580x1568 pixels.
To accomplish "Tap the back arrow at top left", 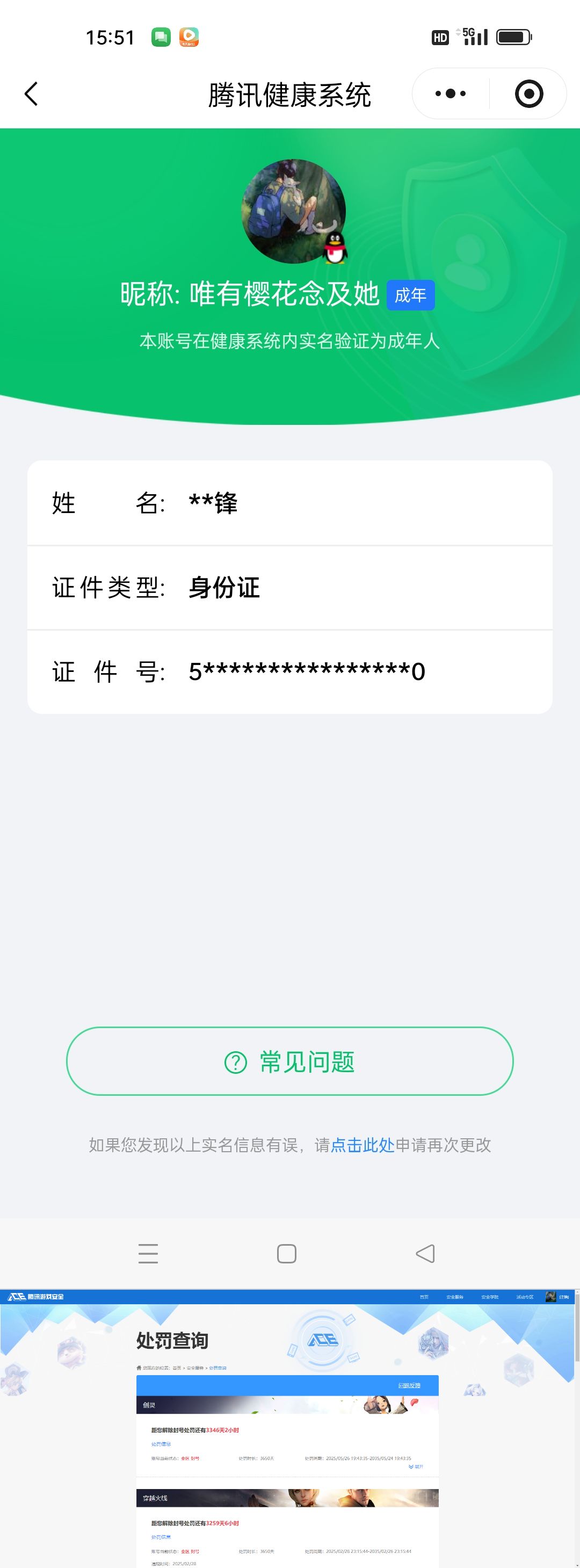I will point(32,95).
